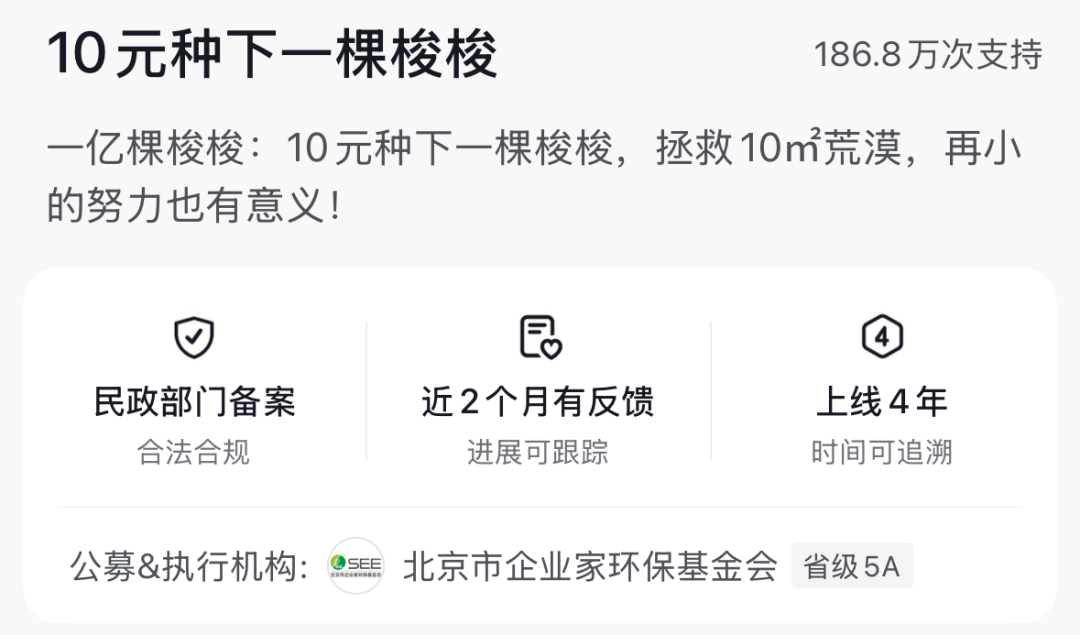1080x635 pixels.
Task: Open the 北京市企业家环保基金会 organization page
Action: click(590, 567)
